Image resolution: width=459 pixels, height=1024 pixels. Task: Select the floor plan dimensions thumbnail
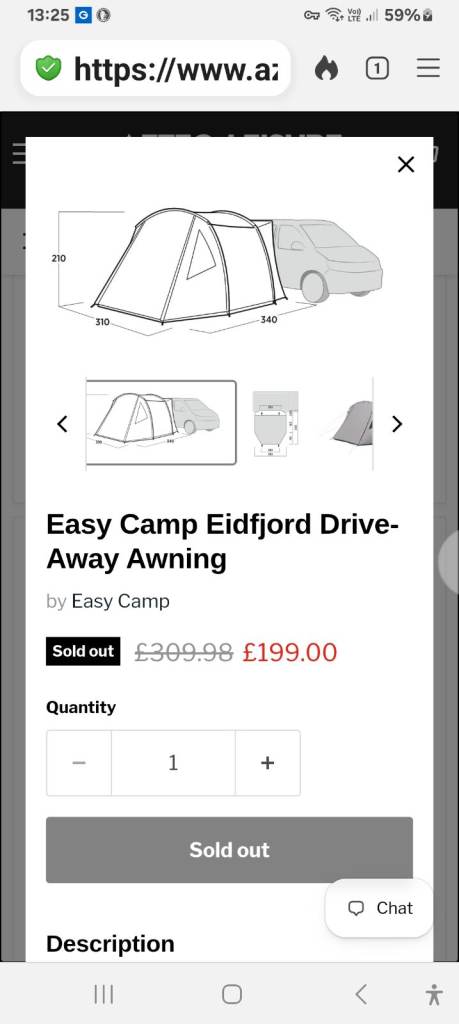pos(275,424)
